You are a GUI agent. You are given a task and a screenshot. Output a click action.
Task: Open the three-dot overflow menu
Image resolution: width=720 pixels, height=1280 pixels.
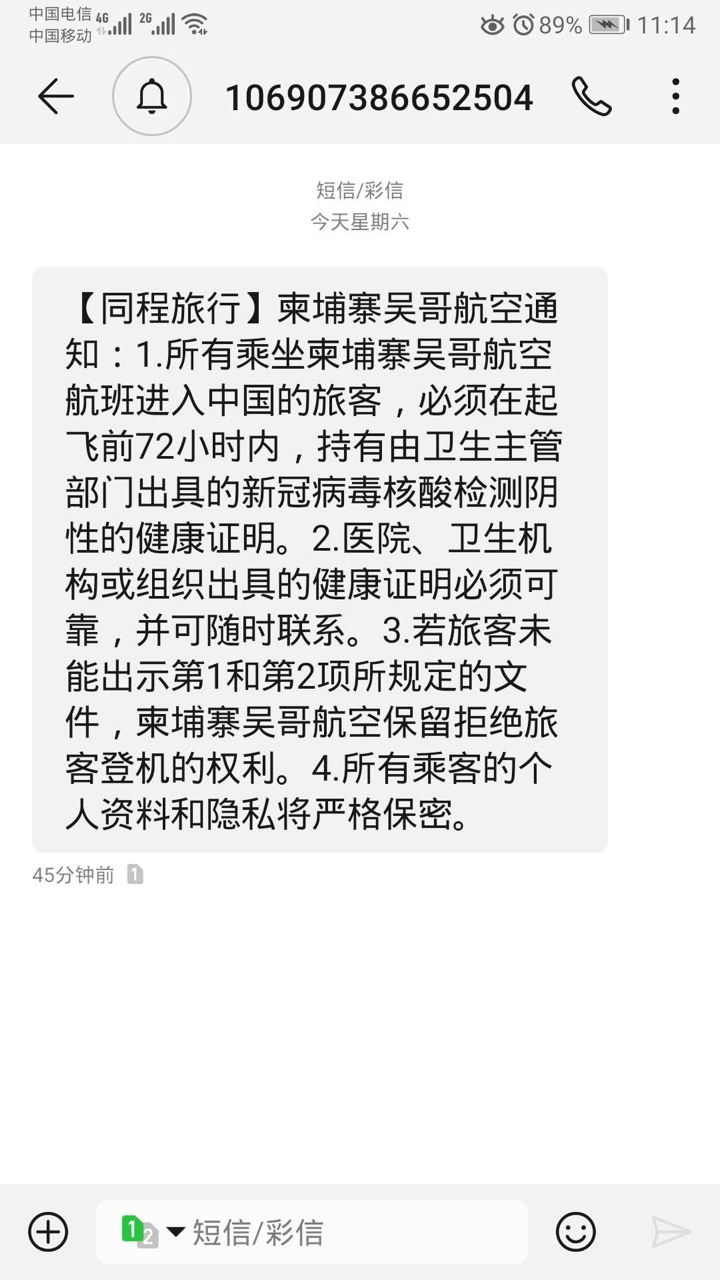tap(676, 97)
